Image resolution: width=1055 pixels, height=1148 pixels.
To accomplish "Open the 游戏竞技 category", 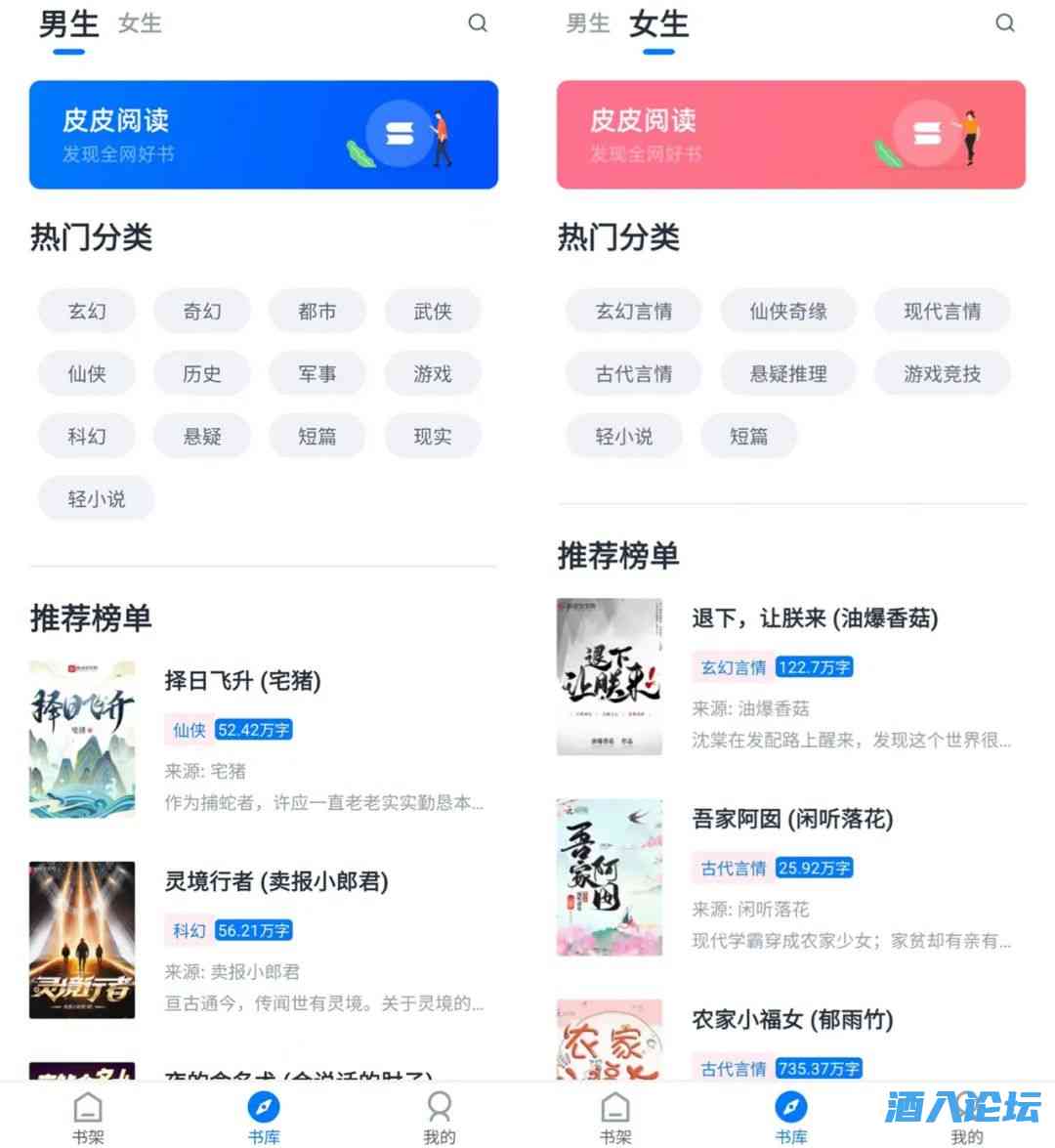I will tap(943, 374).
